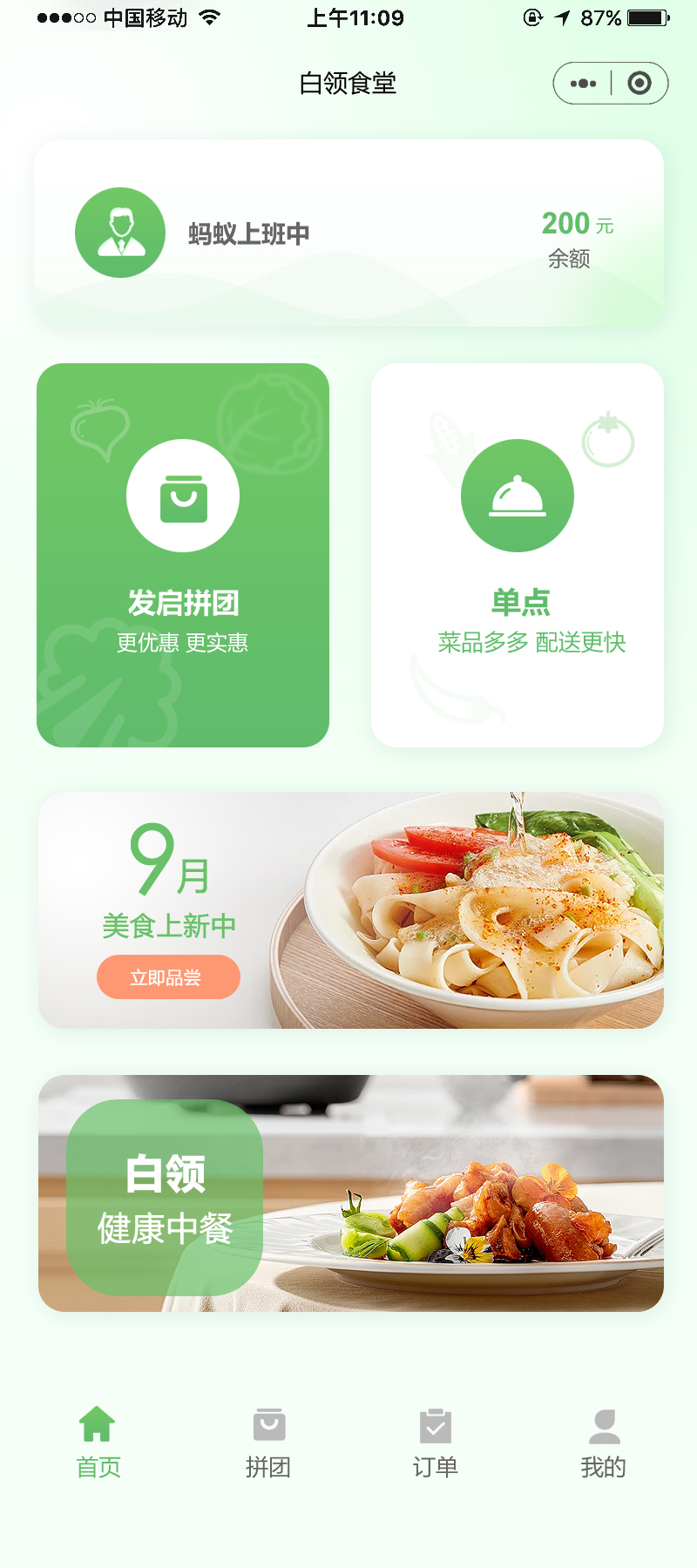
Task: Switch to the 我的 tab
Action: (x=603, y=1442)
